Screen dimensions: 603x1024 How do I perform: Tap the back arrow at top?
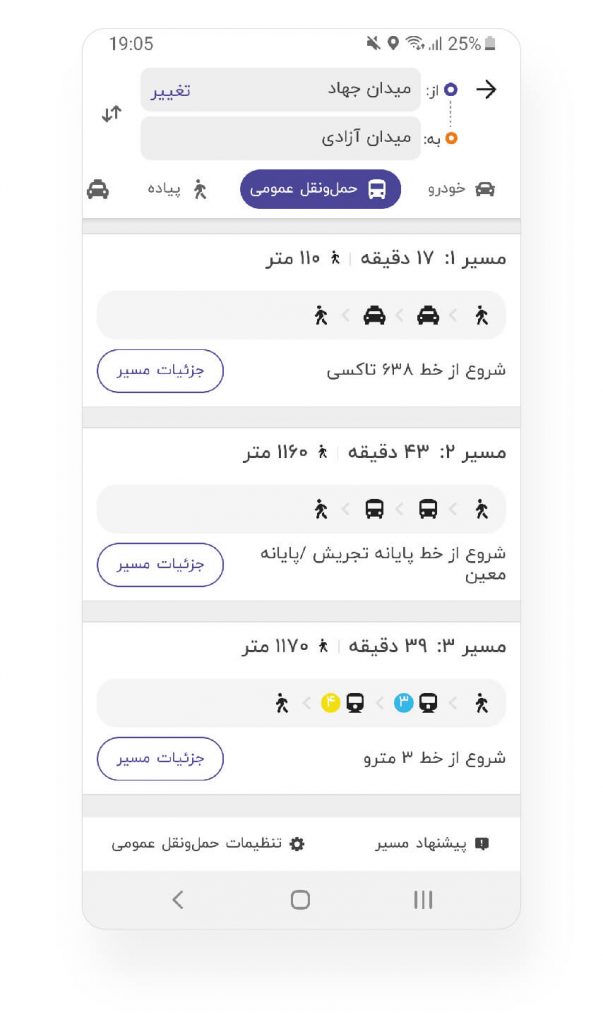click(x=486, y=89)
